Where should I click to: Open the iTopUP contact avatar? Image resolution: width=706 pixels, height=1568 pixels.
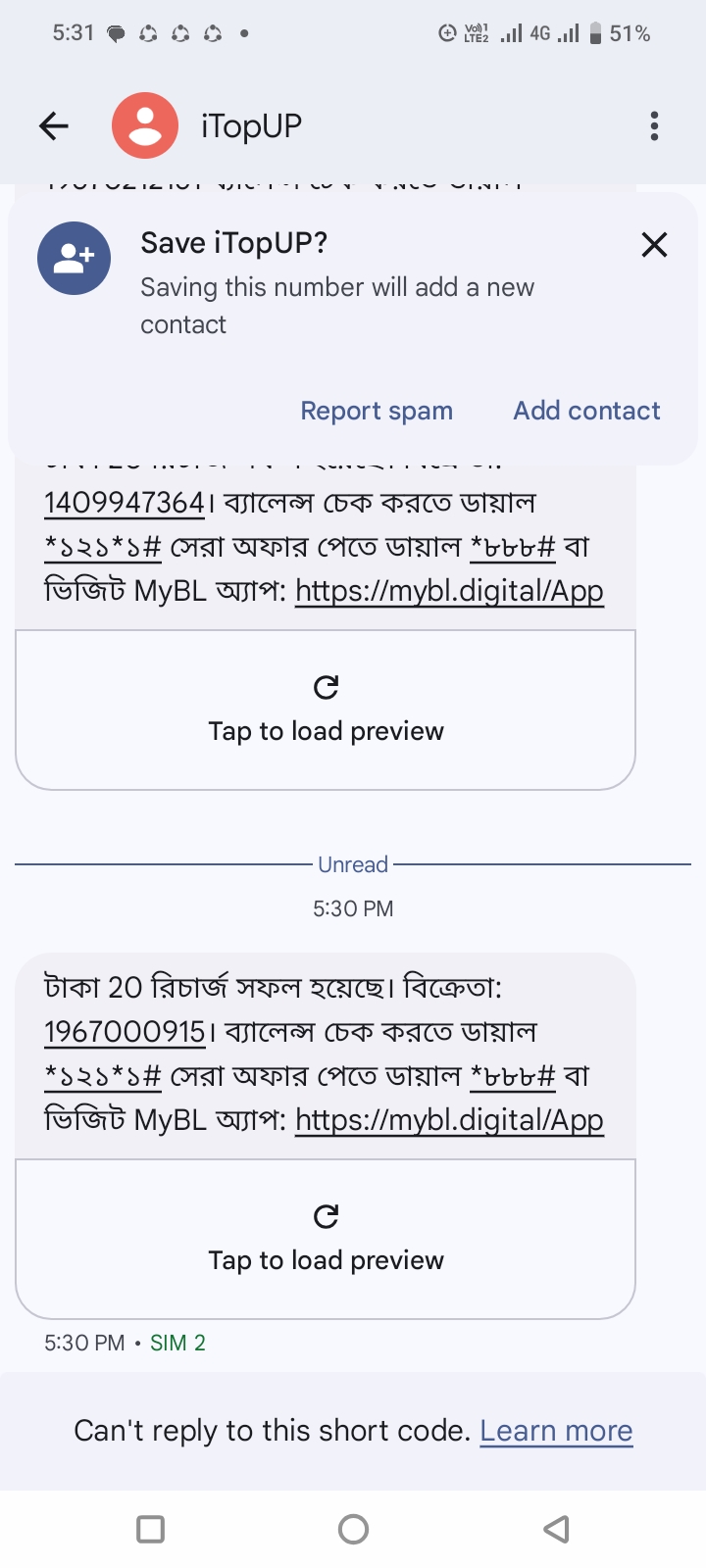click(x=145, y=125)
